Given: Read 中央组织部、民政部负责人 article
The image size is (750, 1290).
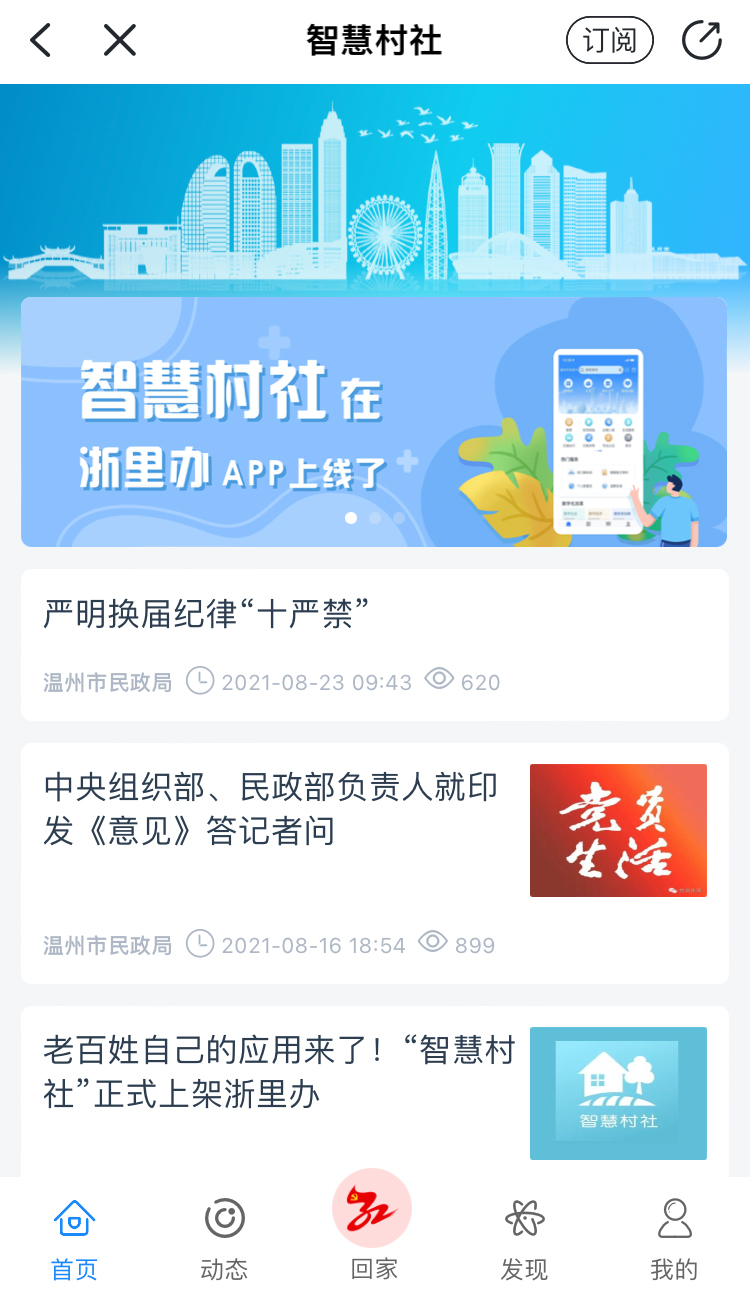Looking at the screenshot, I should point(270,811).
